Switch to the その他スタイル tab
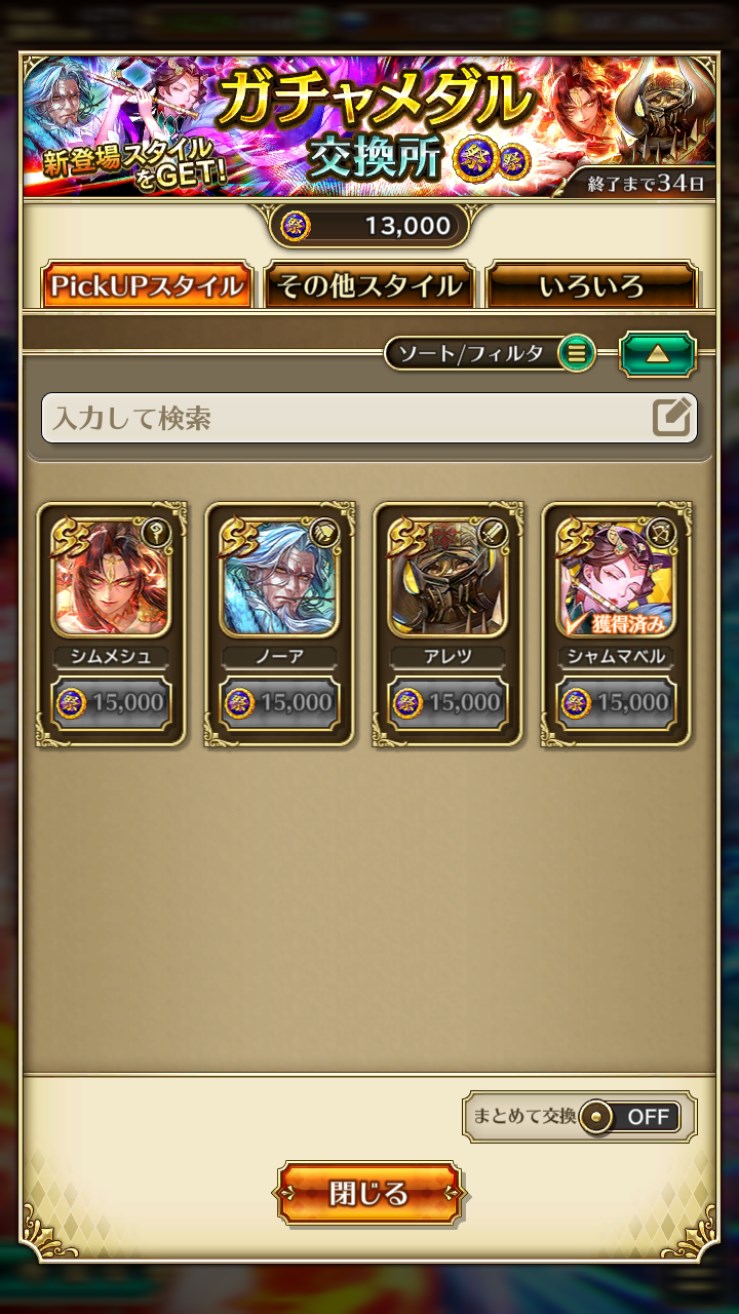 369,286
